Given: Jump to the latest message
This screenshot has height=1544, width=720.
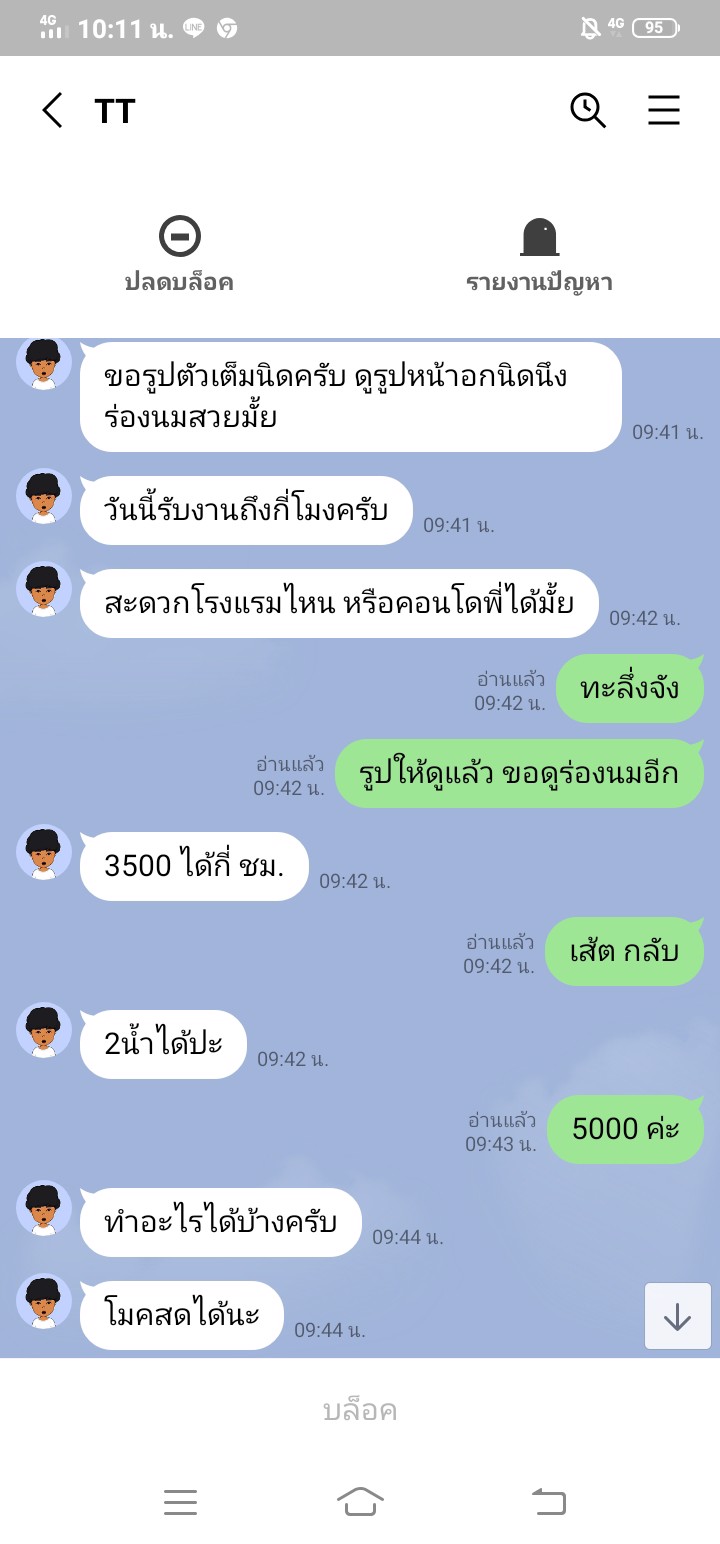Looking at the screenshot, I should (677, 1316).
